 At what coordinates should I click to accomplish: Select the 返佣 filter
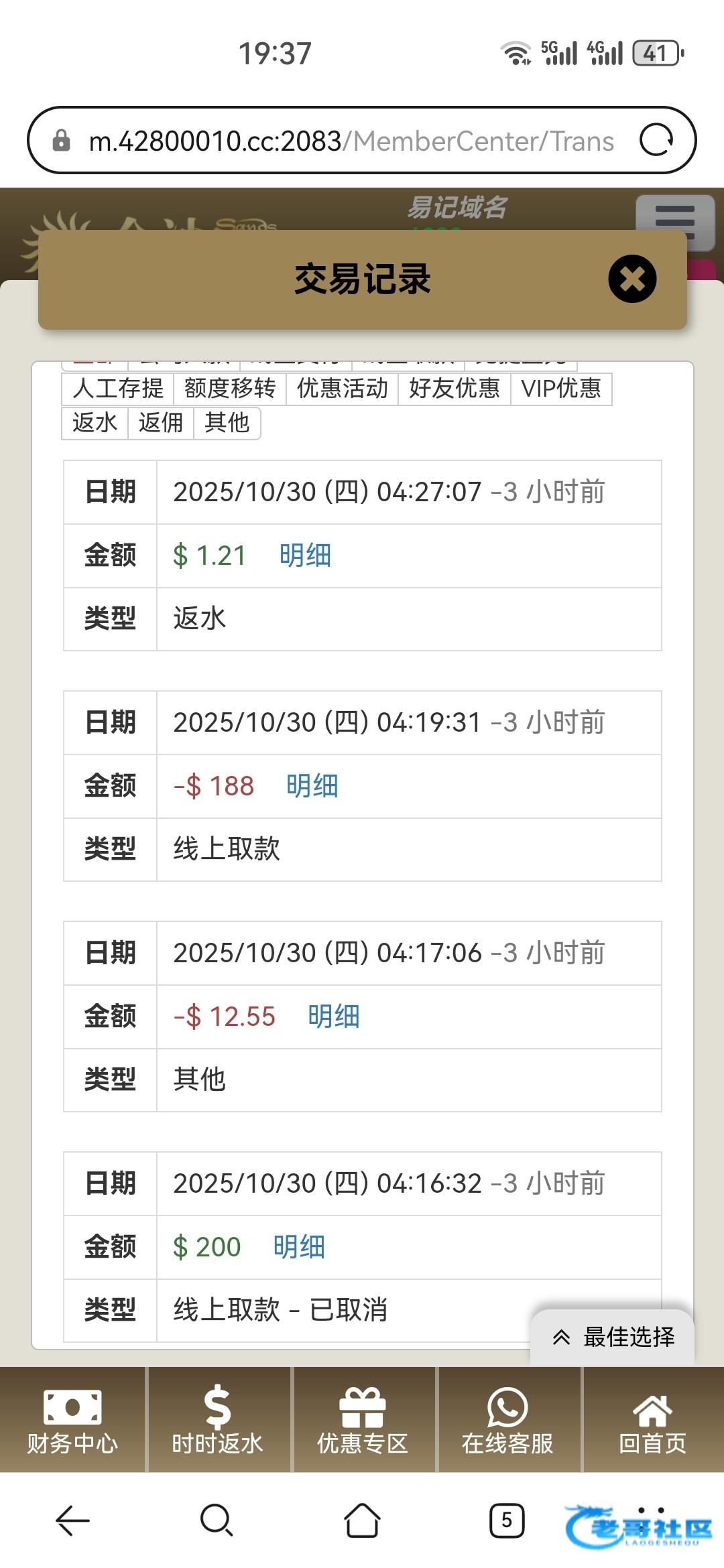(161, 423)
